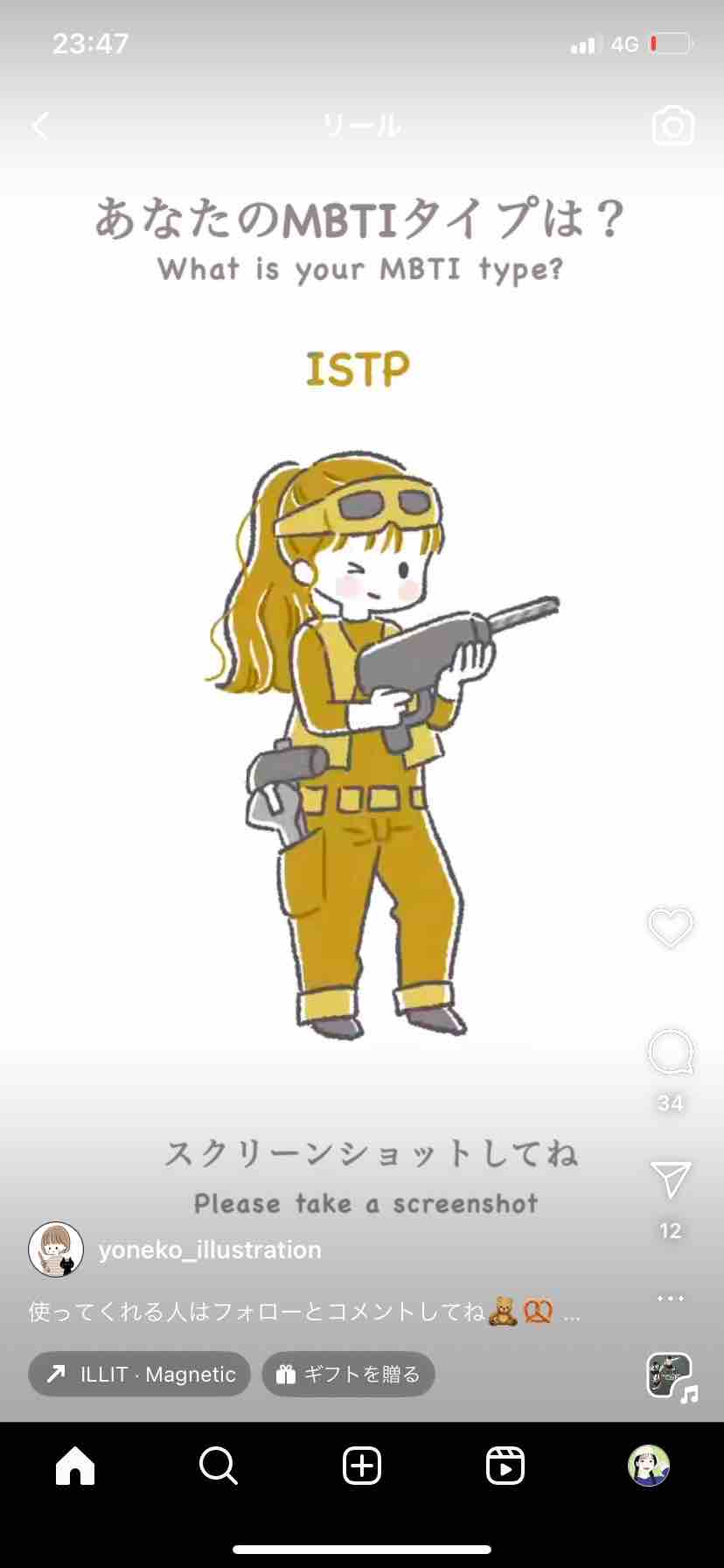
Task: Switch to the Search tab
Action: click(218, 1466)
